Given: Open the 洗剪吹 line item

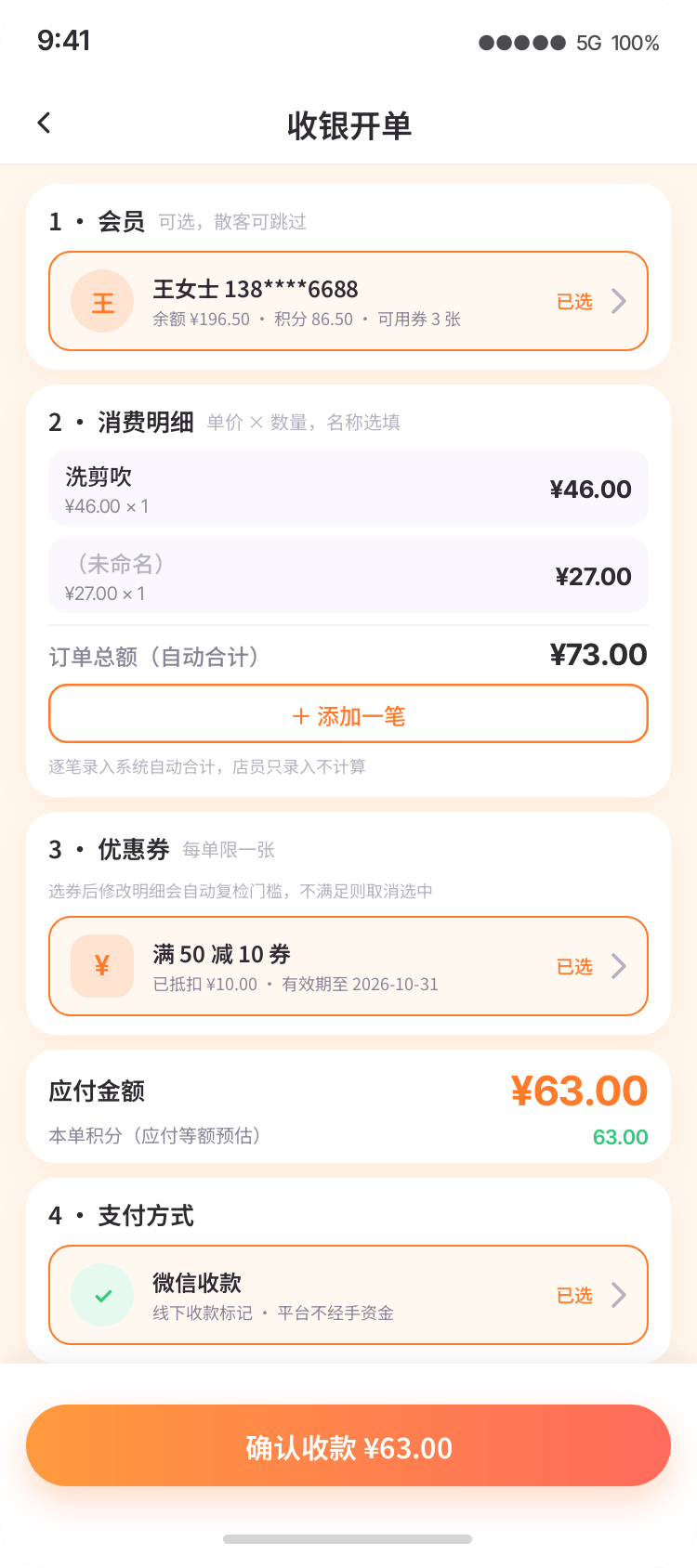Looking at the screenshot, I should 348,488.
